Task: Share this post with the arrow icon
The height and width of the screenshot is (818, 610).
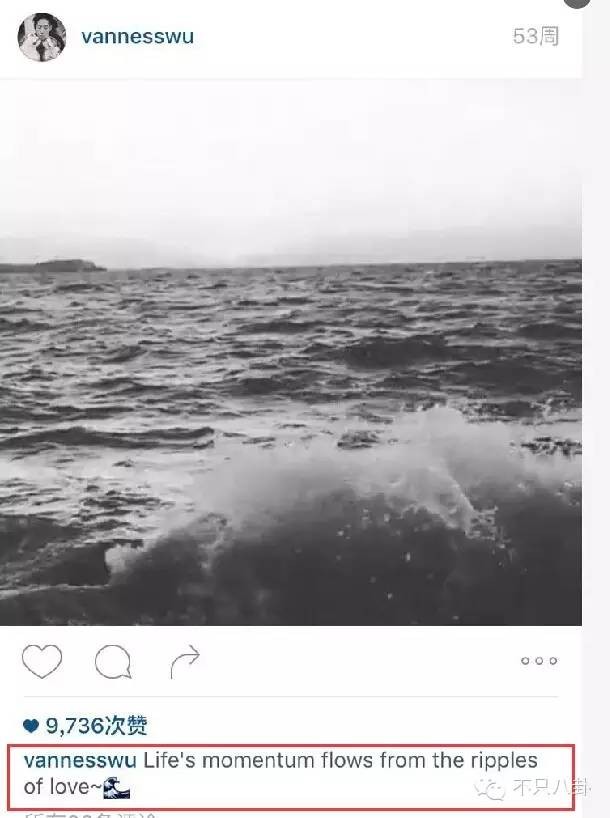Action: 185,661
